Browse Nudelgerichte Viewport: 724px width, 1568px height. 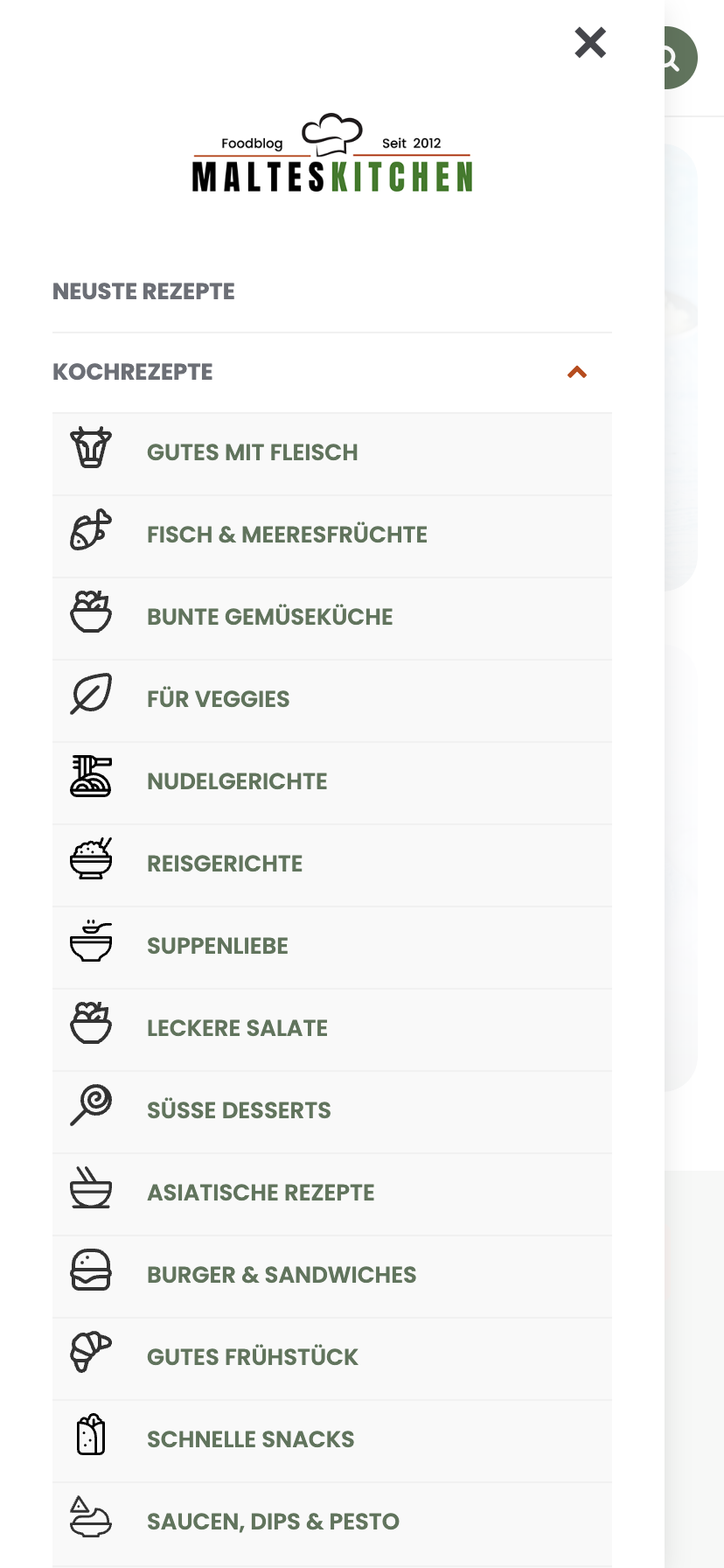(x=237, y=781)
